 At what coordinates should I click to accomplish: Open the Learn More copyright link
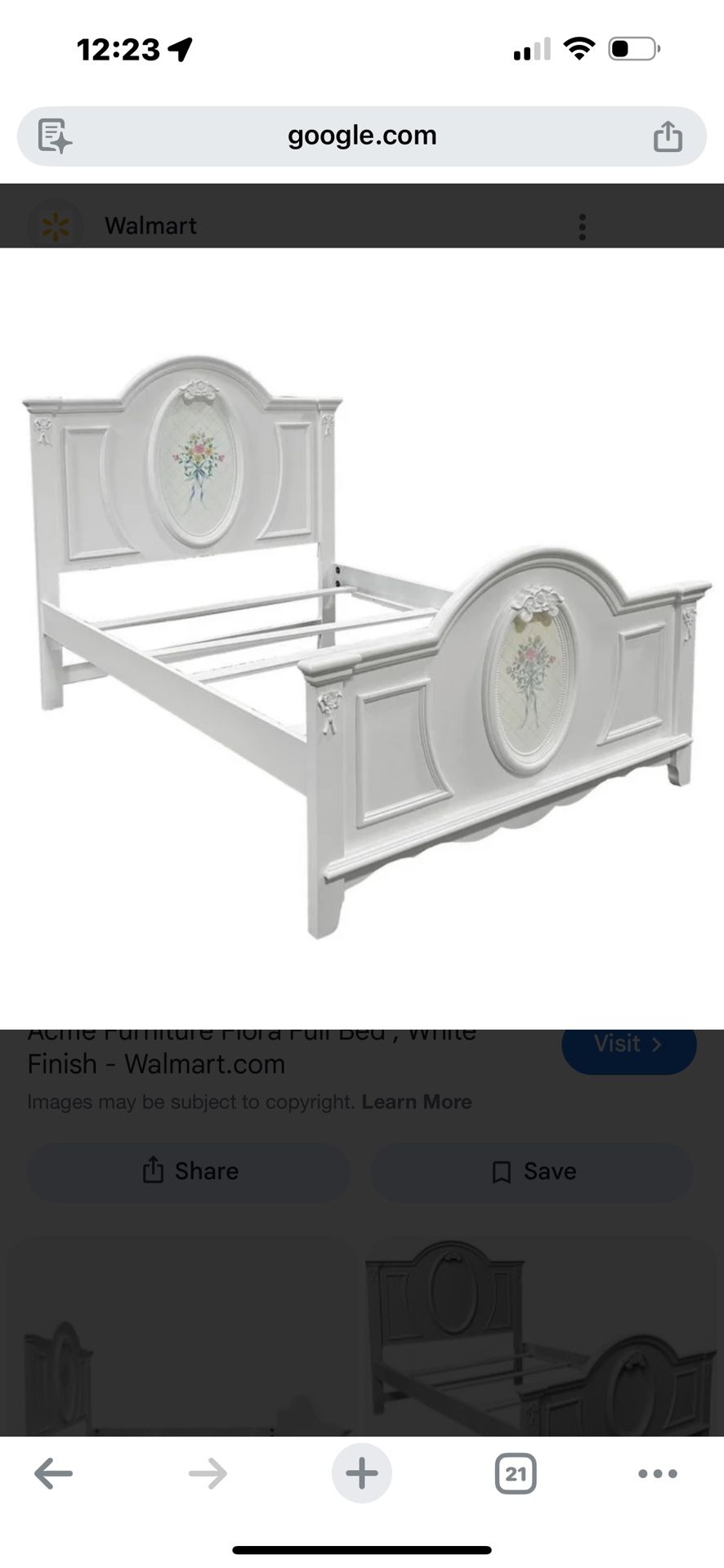click(x=418, y=1101)
